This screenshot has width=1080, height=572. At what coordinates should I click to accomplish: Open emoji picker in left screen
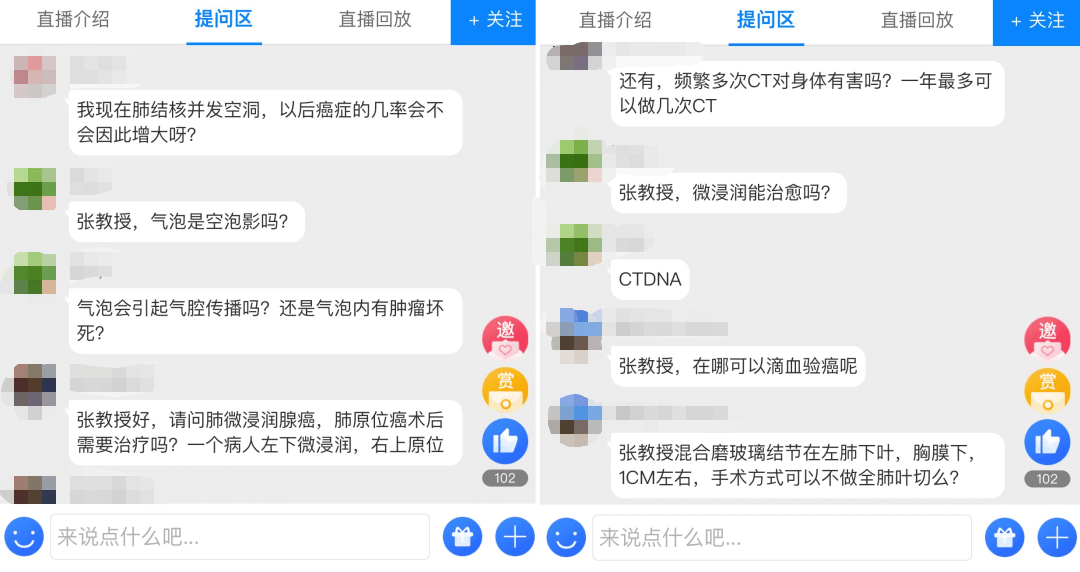(x=24, y=537)
